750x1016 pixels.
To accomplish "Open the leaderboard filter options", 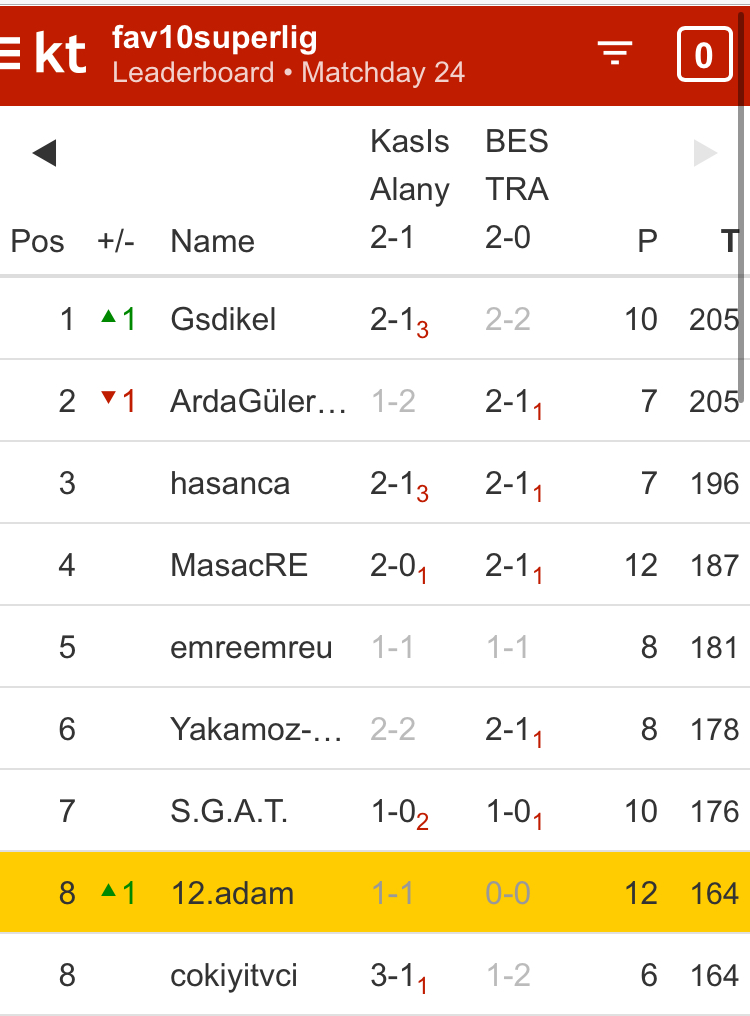I will point(615,53).
